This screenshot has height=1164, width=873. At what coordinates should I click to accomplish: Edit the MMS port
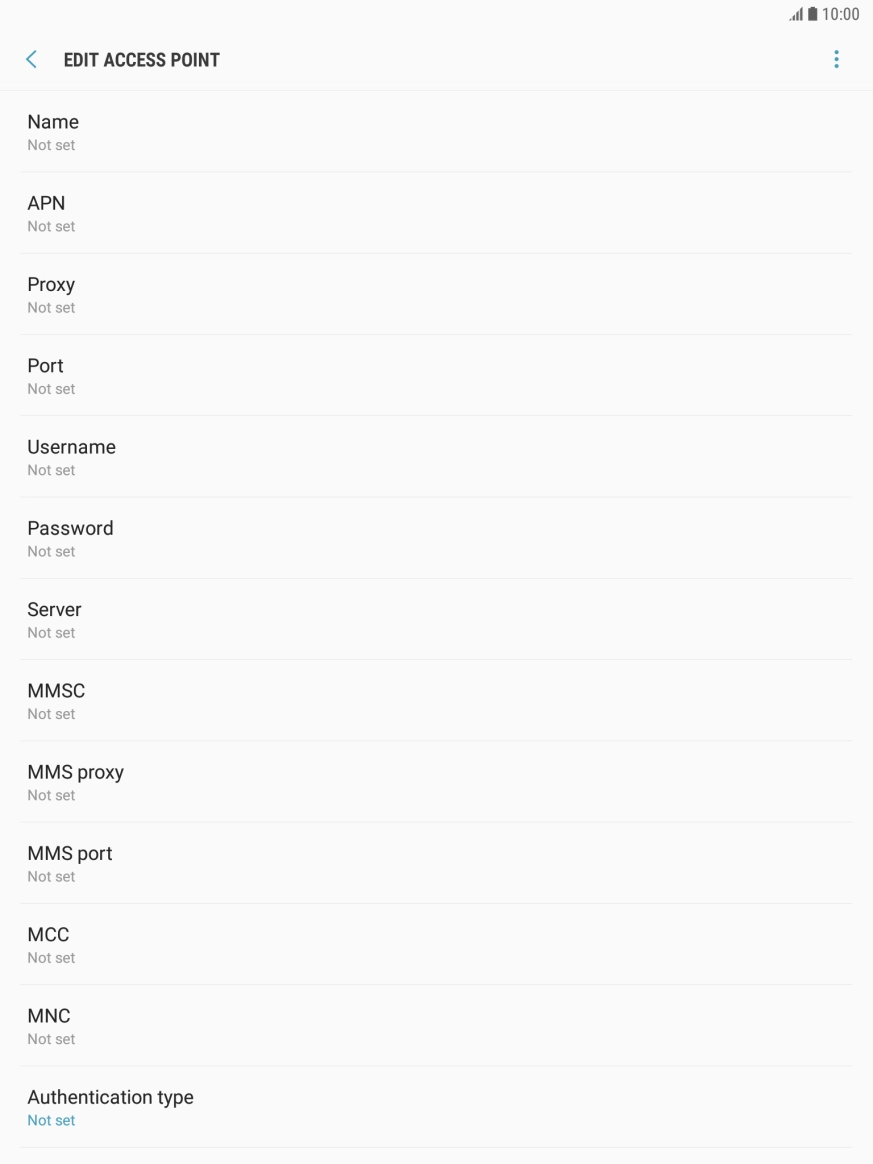(x=436, y=863)
